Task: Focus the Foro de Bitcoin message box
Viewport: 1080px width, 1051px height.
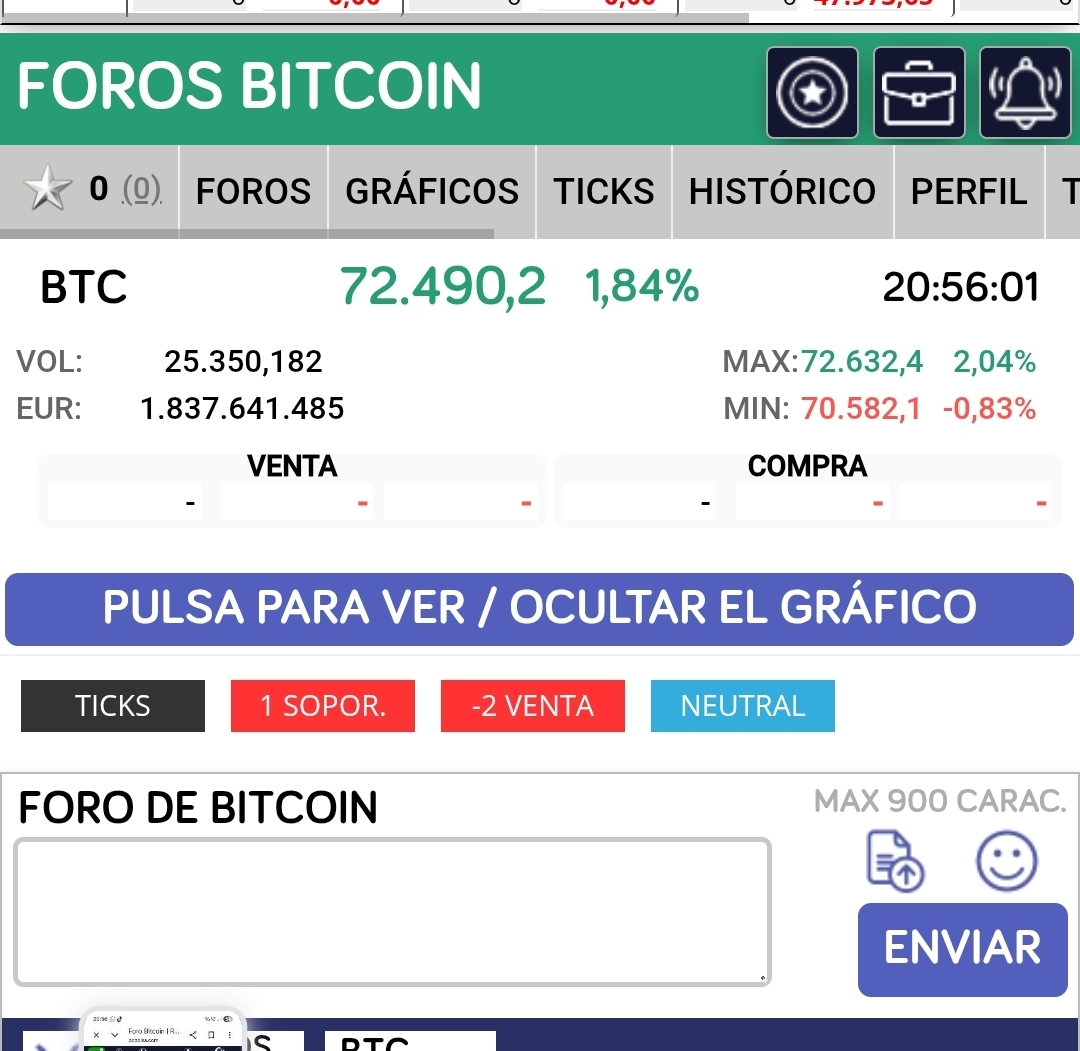Action: pos(392,912)
